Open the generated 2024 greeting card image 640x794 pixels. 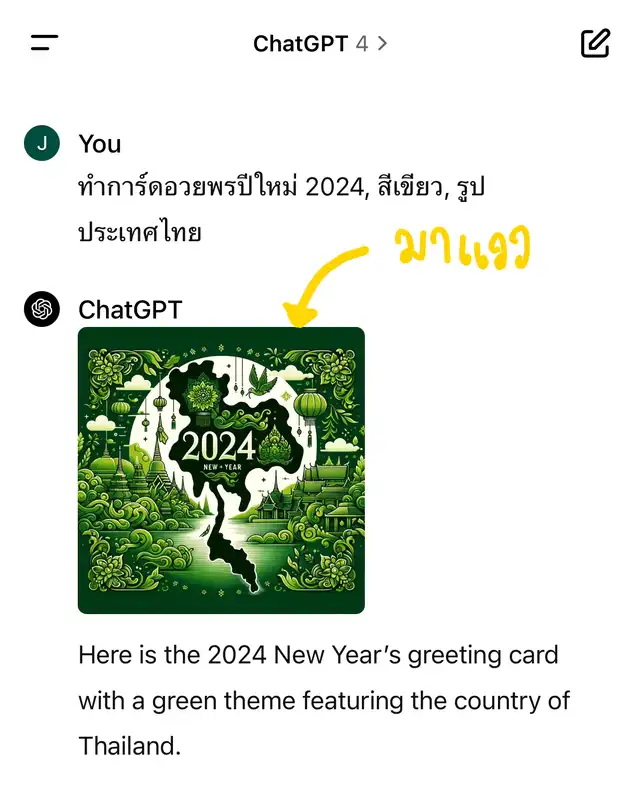pyautogui.click(x=221, y=470)
